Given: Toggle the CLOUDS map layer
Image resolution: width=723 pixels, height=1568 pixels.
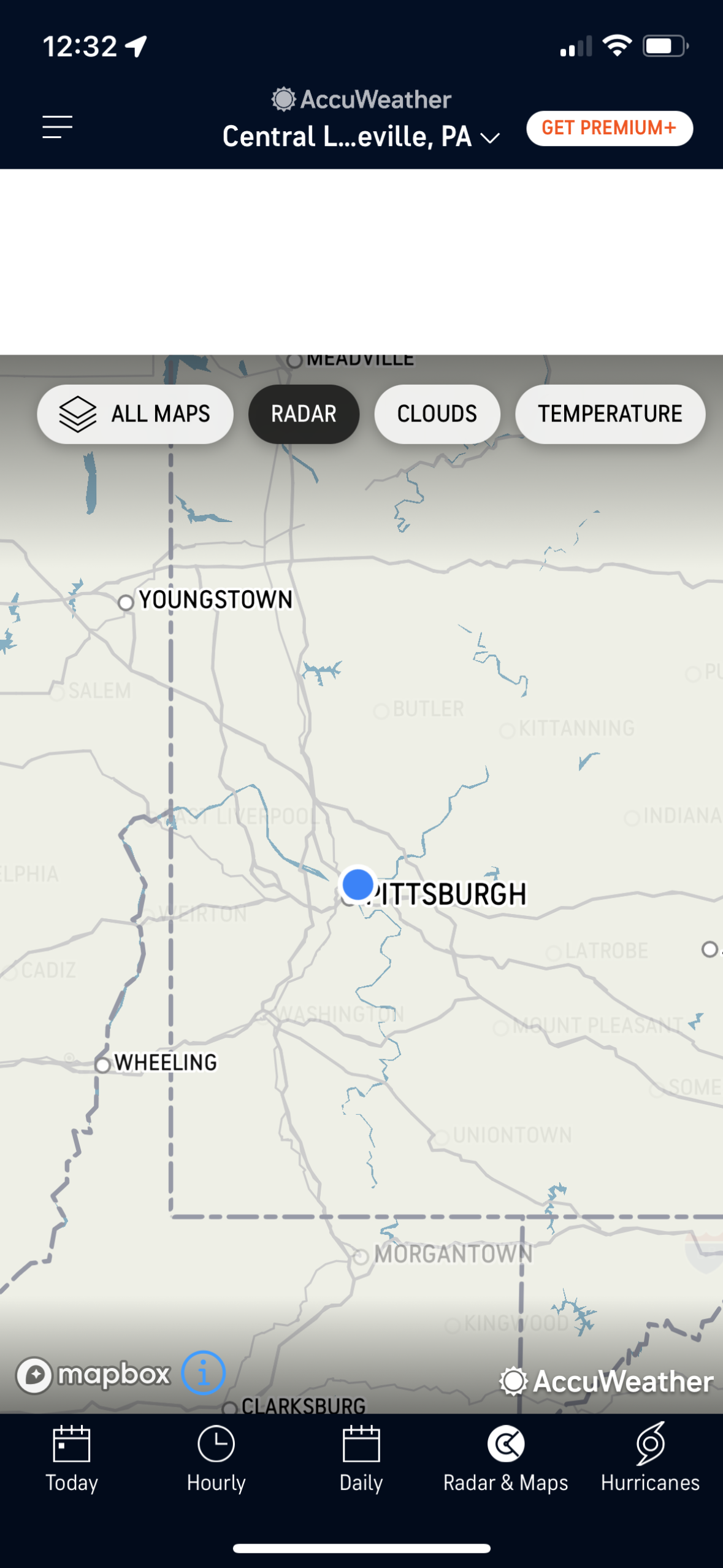Looking at the screenshot, I should [x=437, y=413].
